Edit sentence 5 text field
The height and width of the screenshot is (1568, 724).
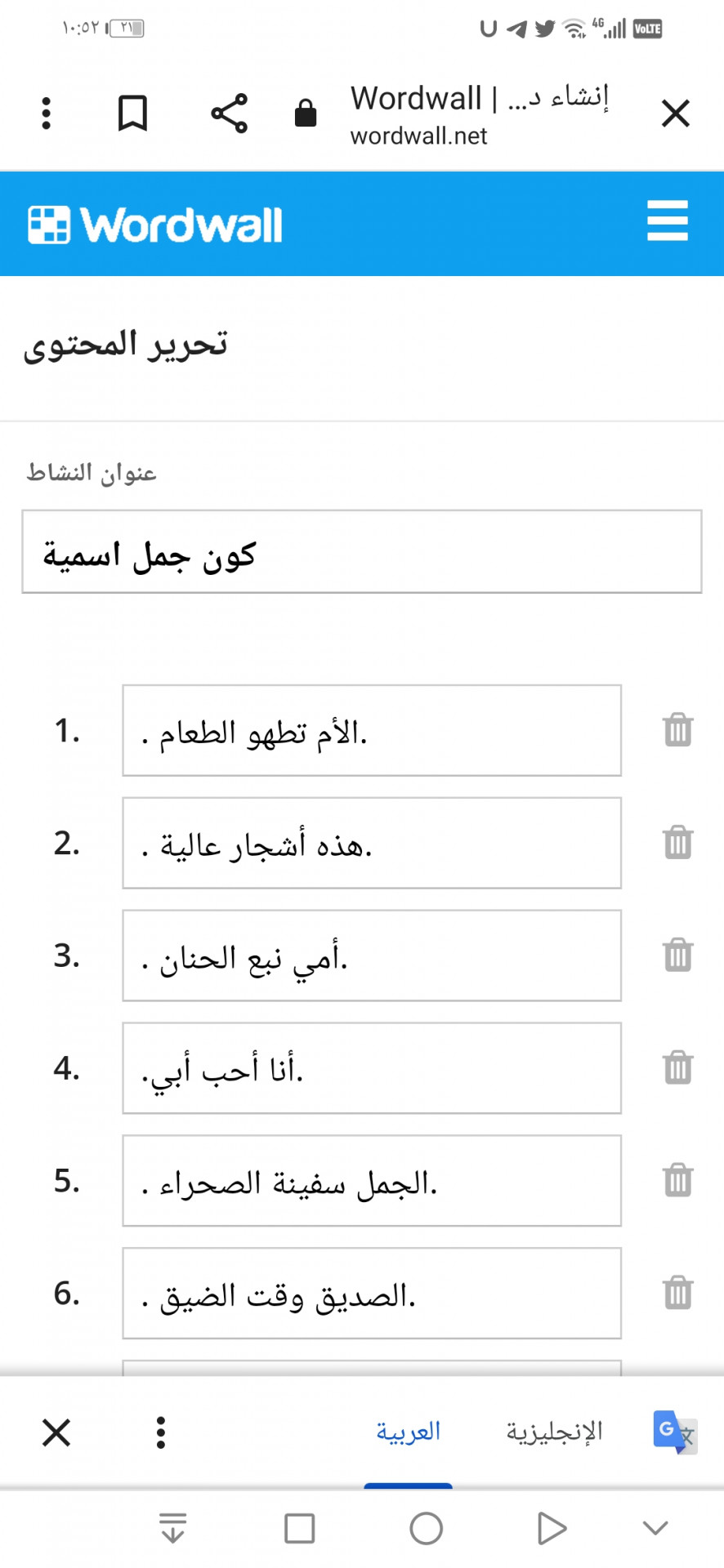click(372, 1181)
